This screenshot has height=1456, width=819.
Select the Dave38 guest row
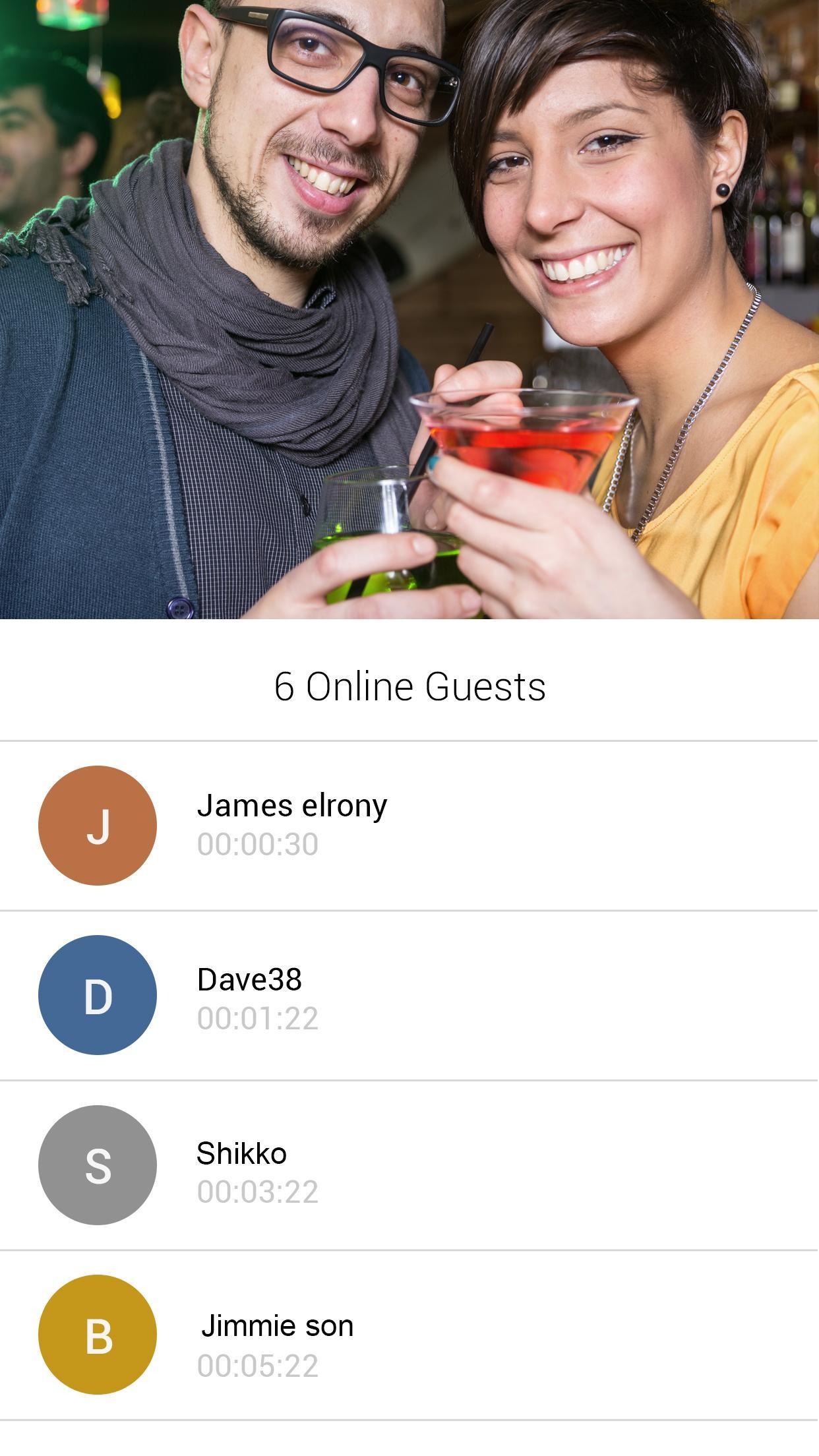pyautogui.click(x=409, y=996)
